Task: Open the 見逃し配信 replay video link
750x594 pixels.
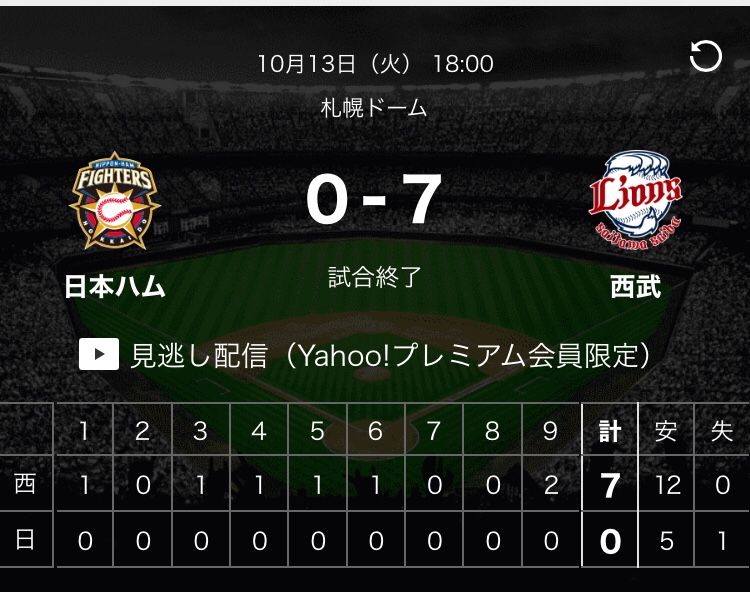Action: [x=366, y=355]
